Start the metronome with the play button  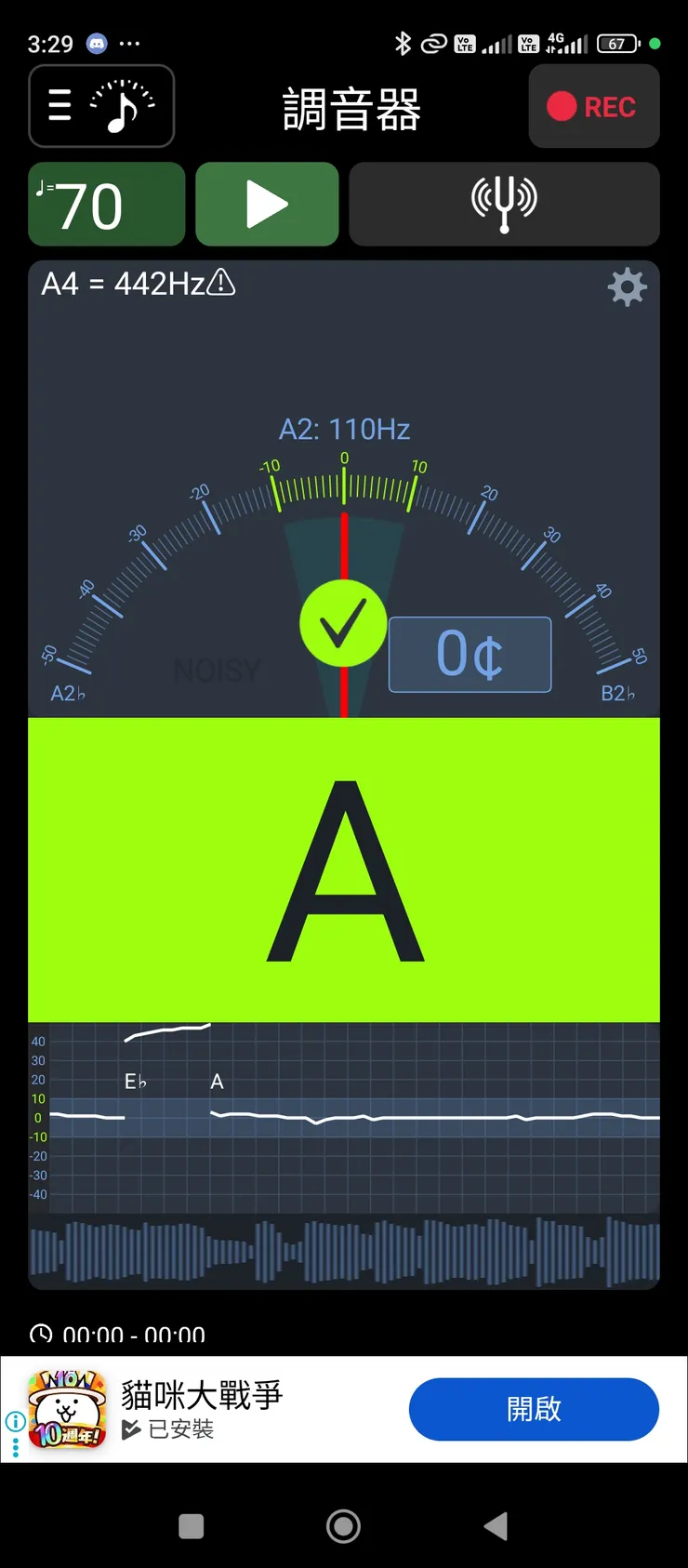[267, 205]
